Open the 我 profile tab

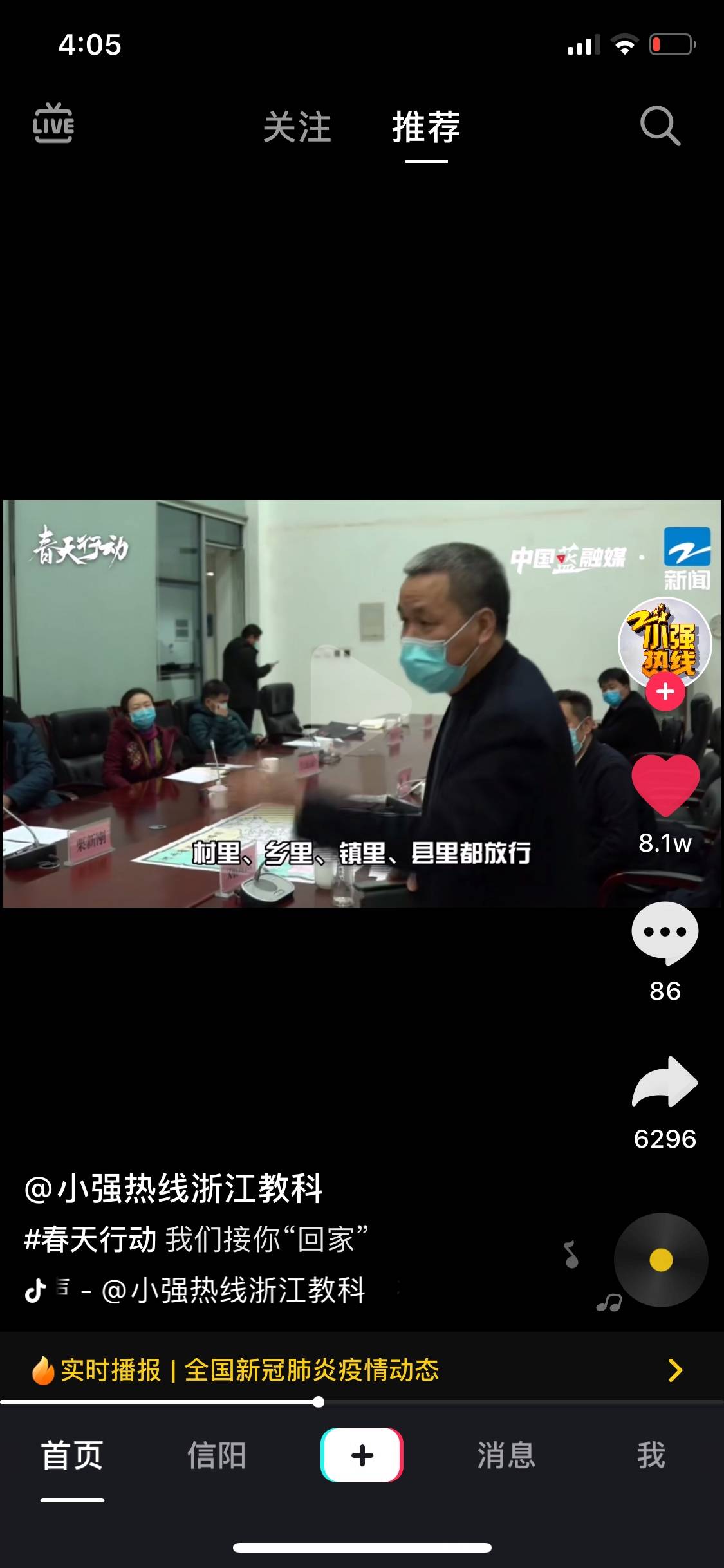click(x=651, y=1456)
